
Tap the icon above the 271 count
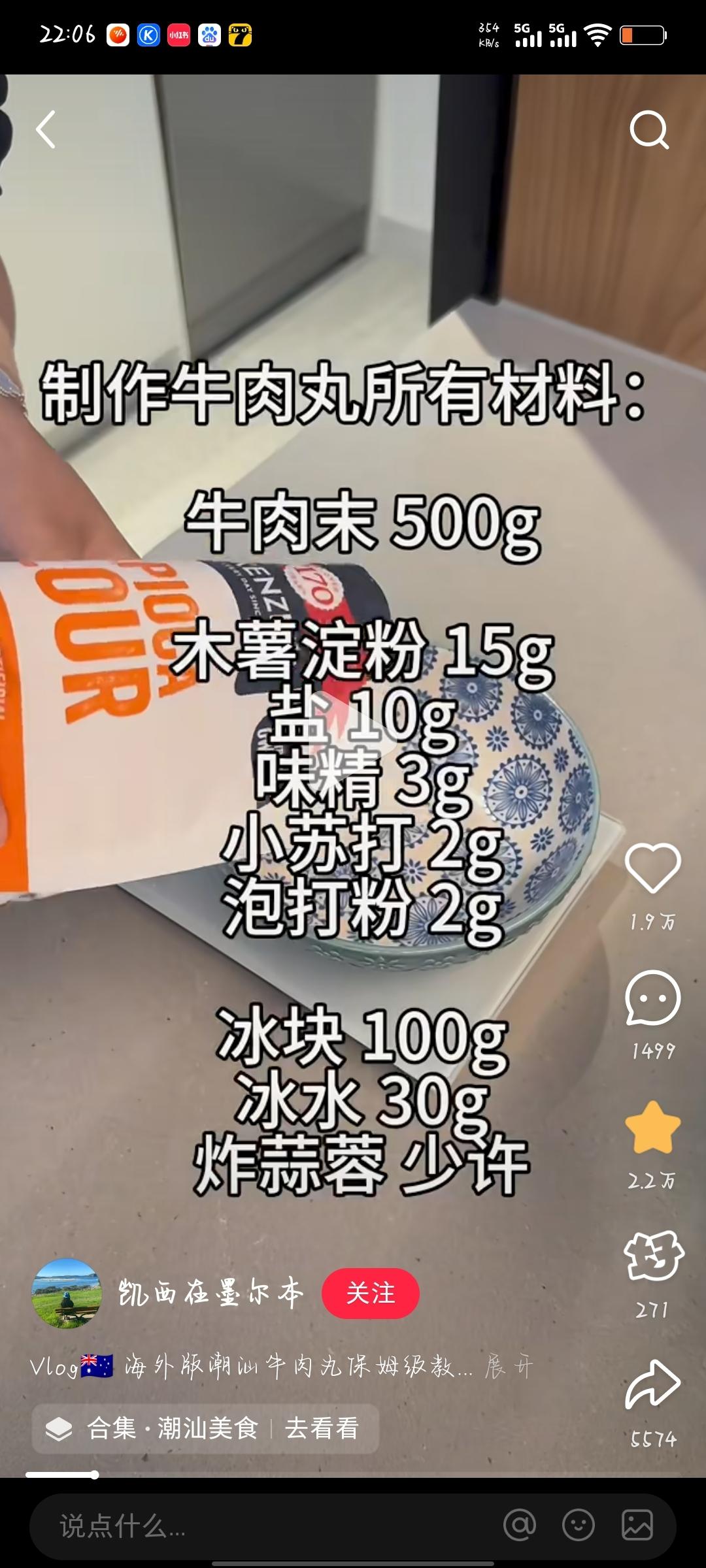[x=652, y=1256]
